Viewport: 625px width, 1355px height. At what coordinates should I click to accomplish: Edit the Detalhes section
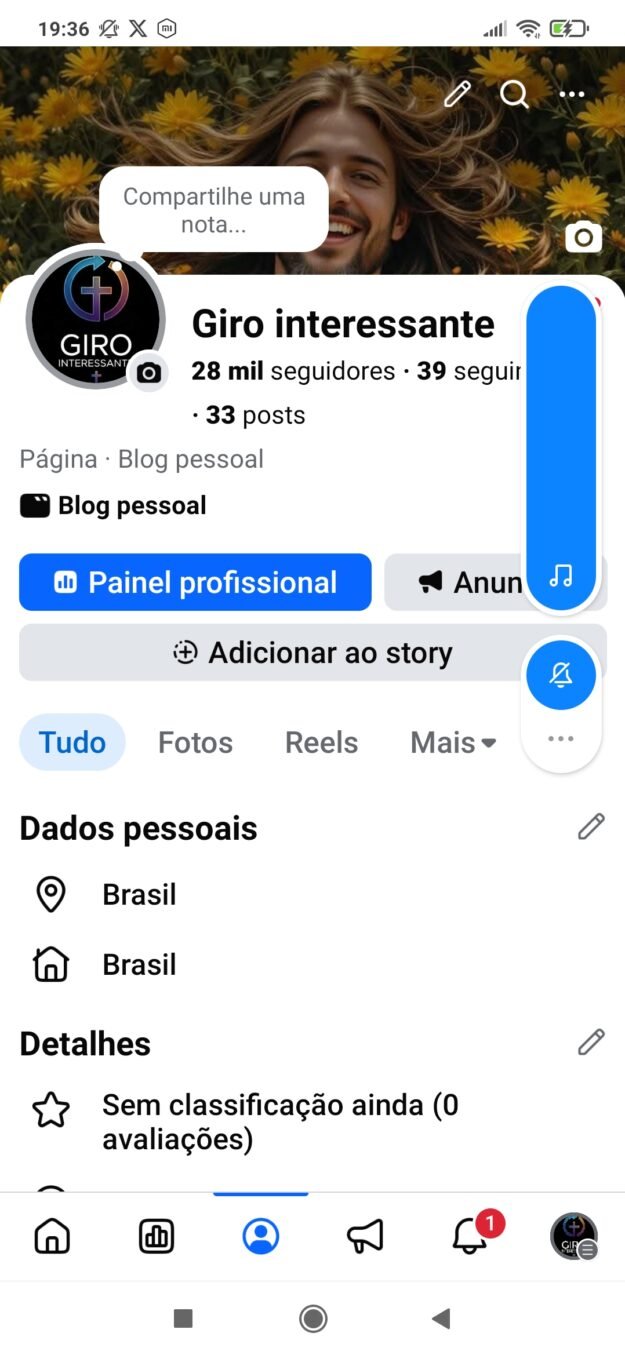point(591,1042)
